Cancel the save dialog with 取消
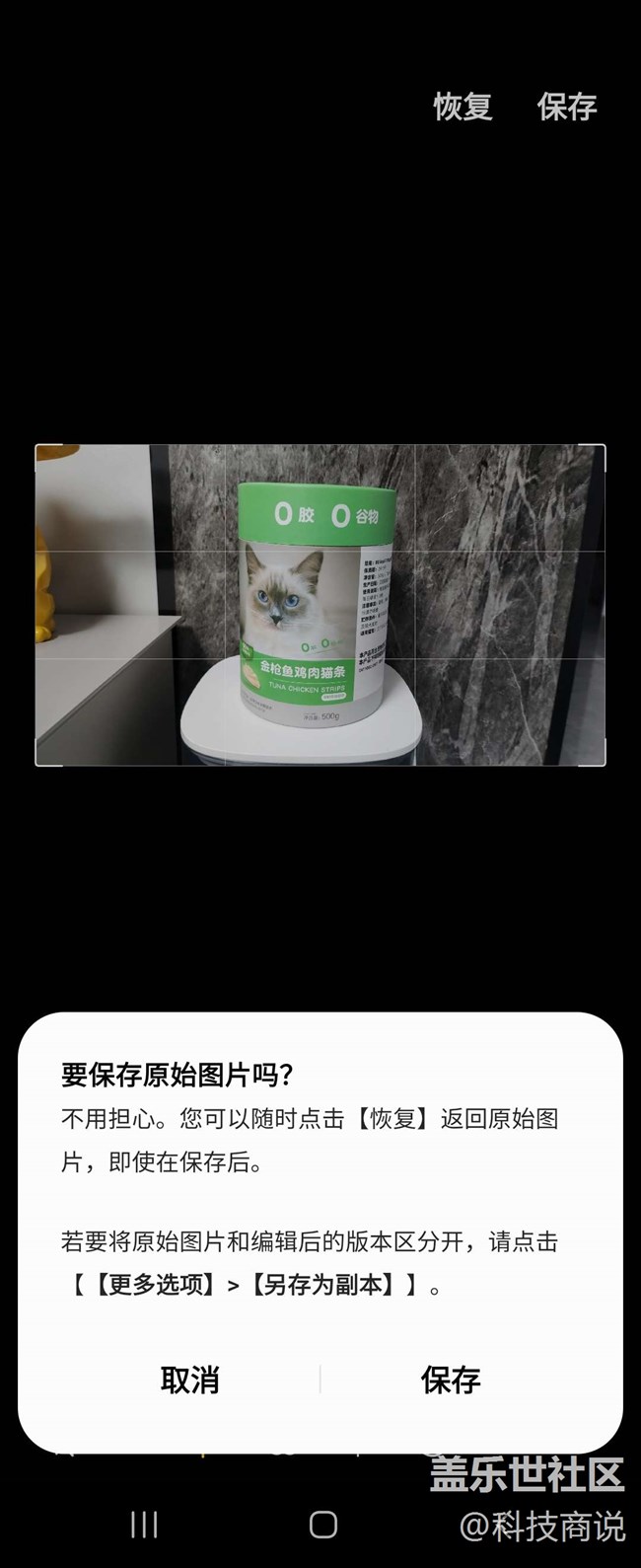The image size is (641, 1568). (x=189, y=1379)
